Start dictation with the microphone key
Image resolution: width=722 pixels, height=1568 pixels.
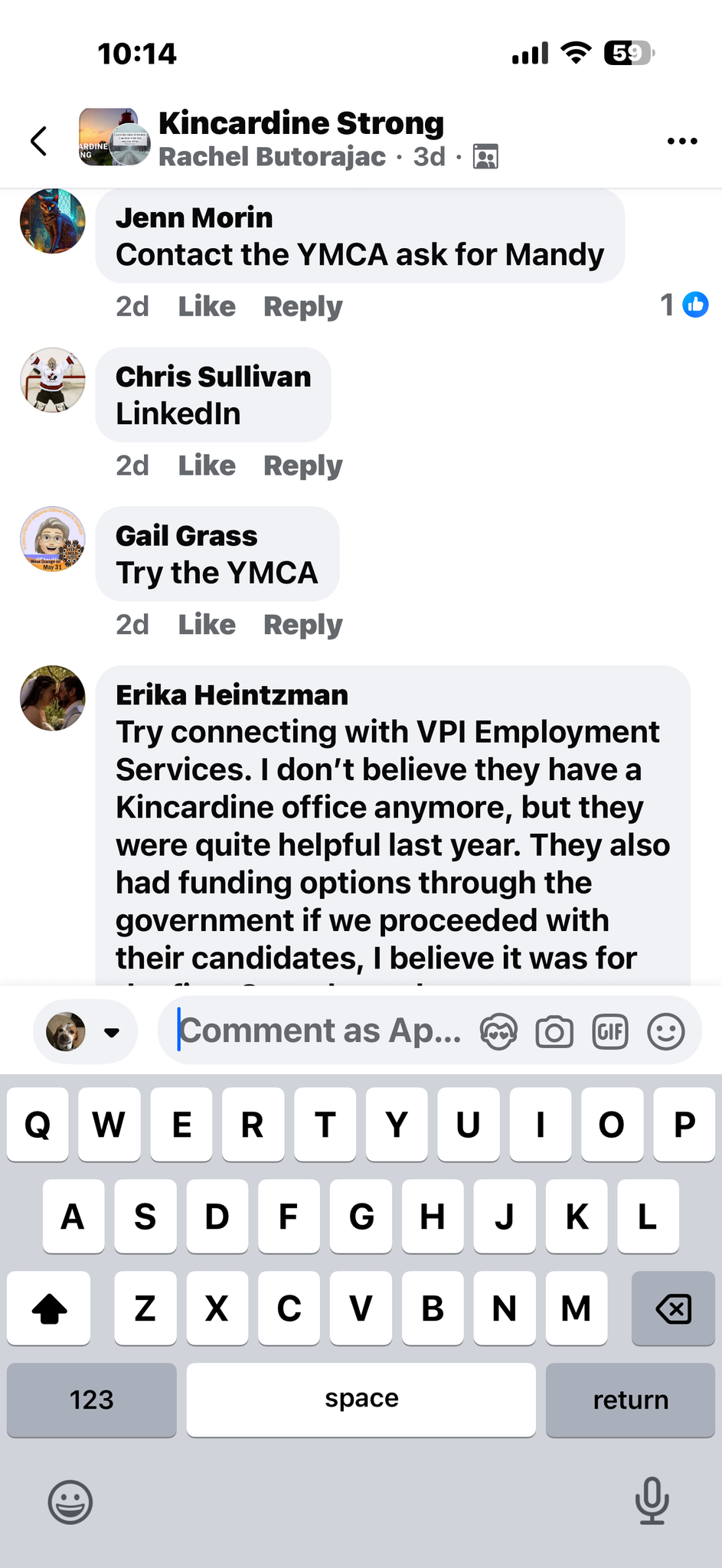tap(652, 1501)
